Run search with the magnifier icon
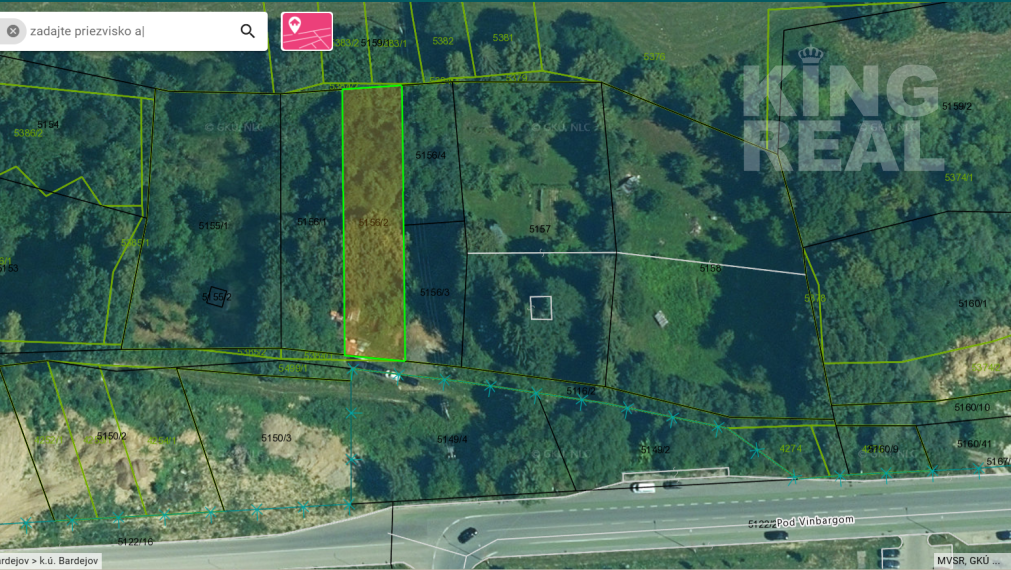 pos(248,31)
